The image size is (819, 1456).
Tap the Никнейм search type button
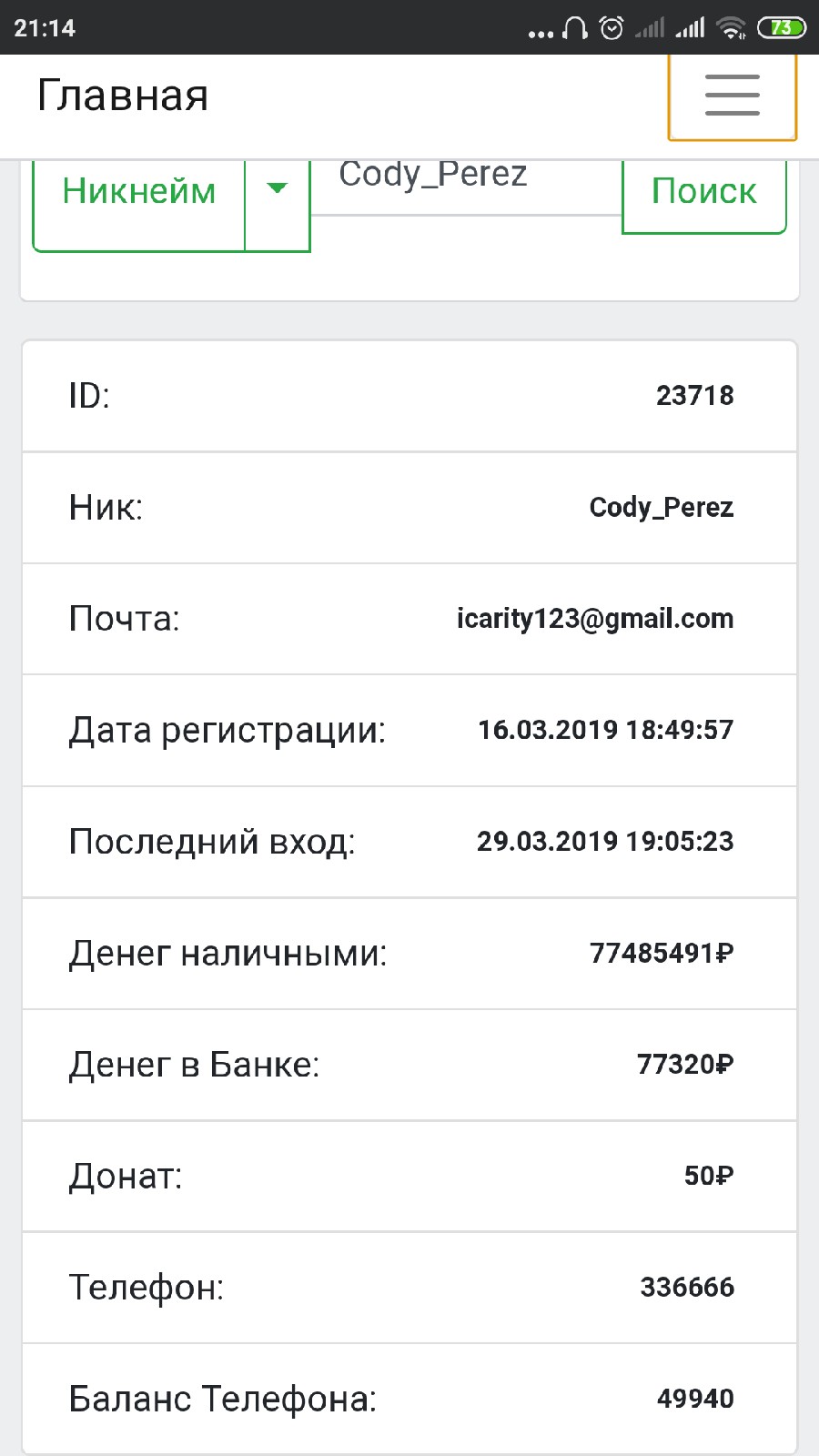(x=139, y=204)
